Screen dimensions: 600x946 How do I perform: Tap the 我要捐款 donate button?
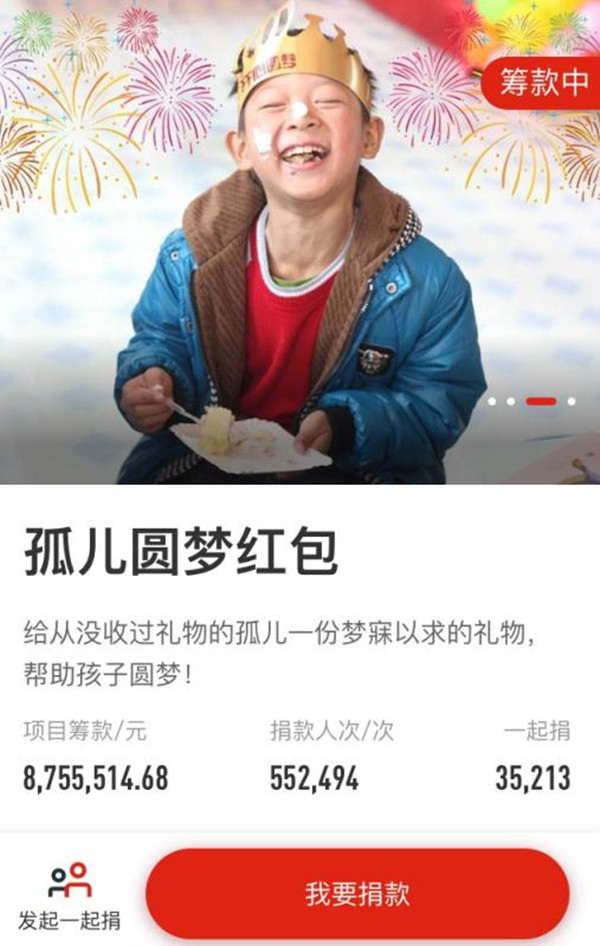357,894
